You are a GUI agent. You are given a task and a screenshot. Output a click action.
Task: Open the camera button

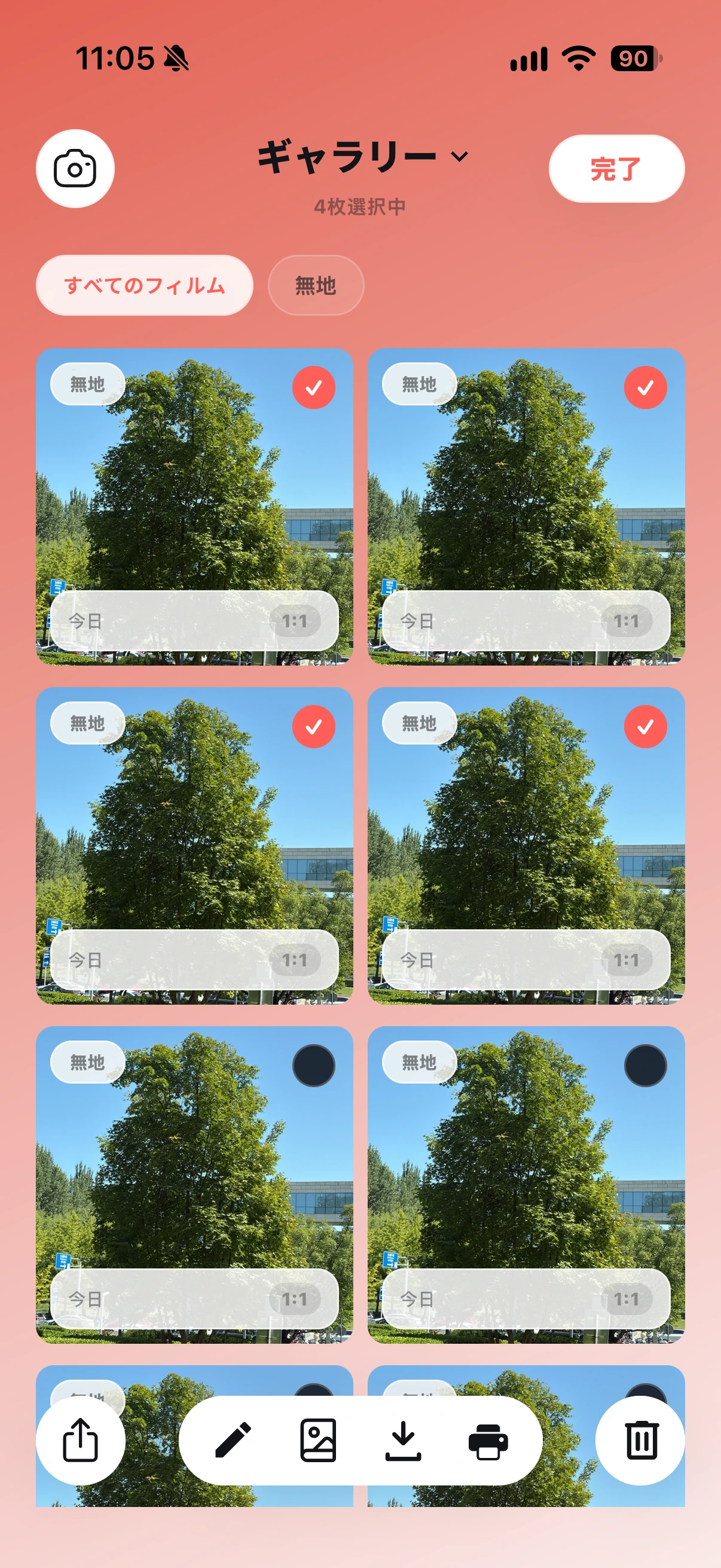[x=75, y=169]
